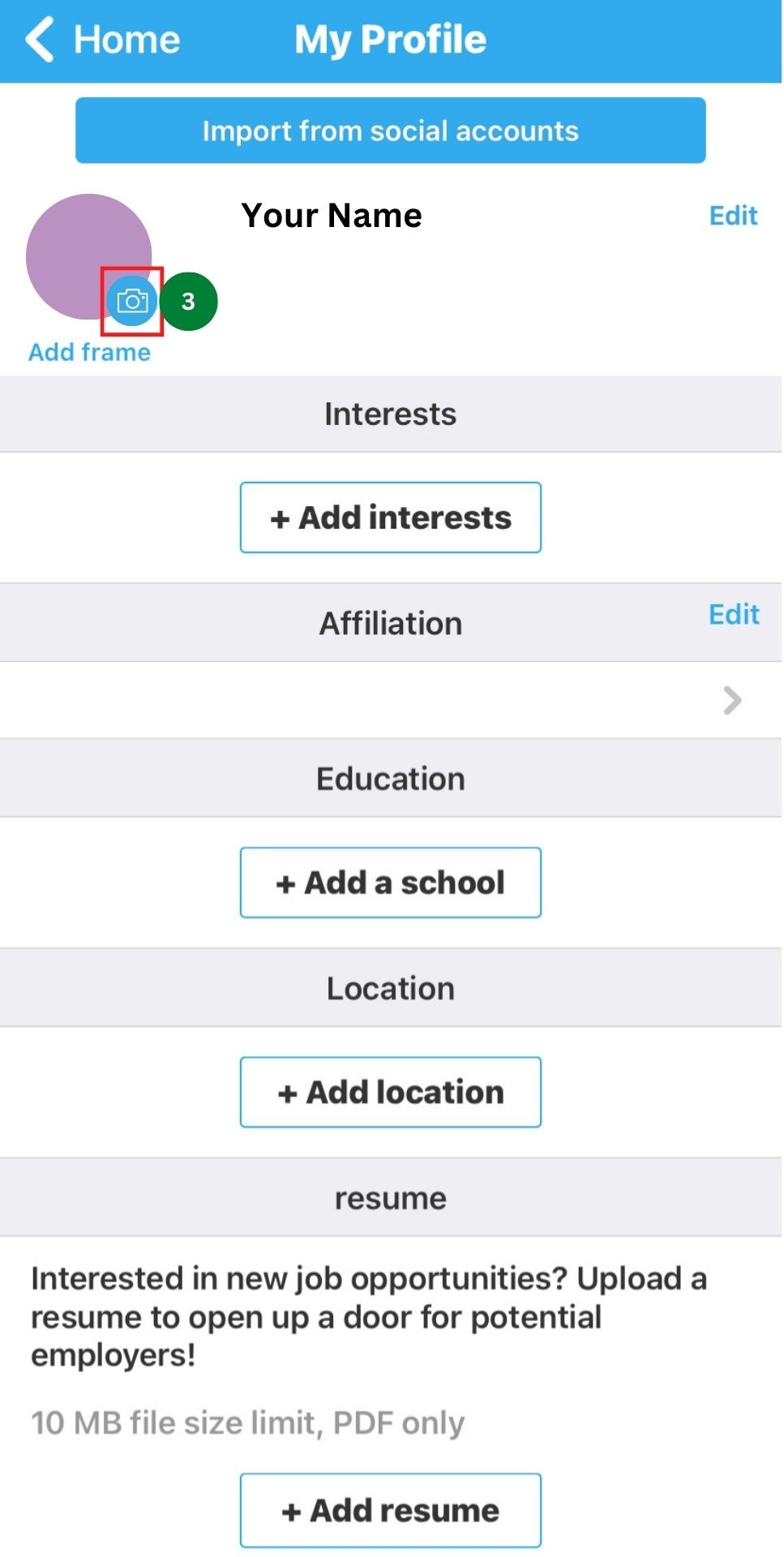This screenshot has width=784, height=1557.
Task: Select Add frame under the avatar
Action: (89, 352)
